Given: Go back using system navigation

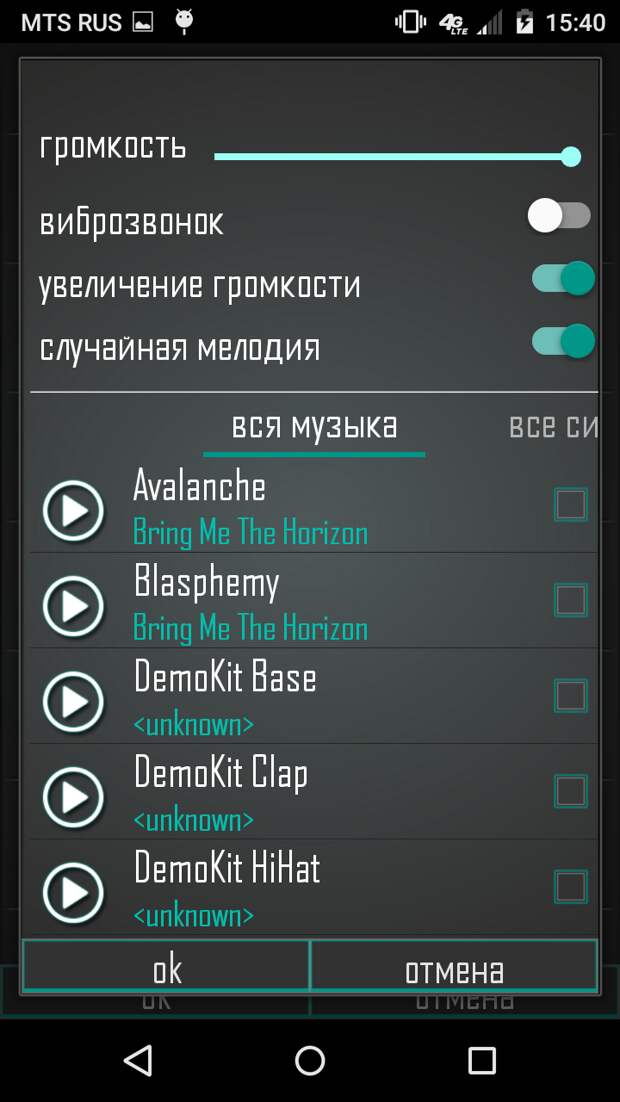Looking at the screenshot, I should coord(137,1060).
